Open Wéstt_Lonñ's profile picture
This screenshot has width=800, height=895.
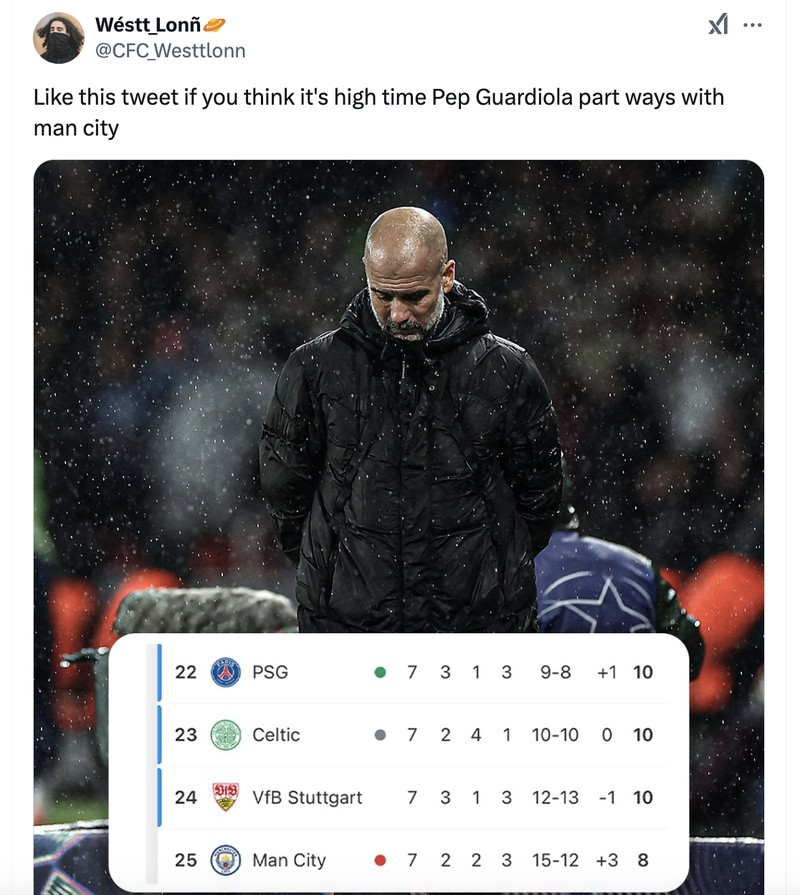58,38
